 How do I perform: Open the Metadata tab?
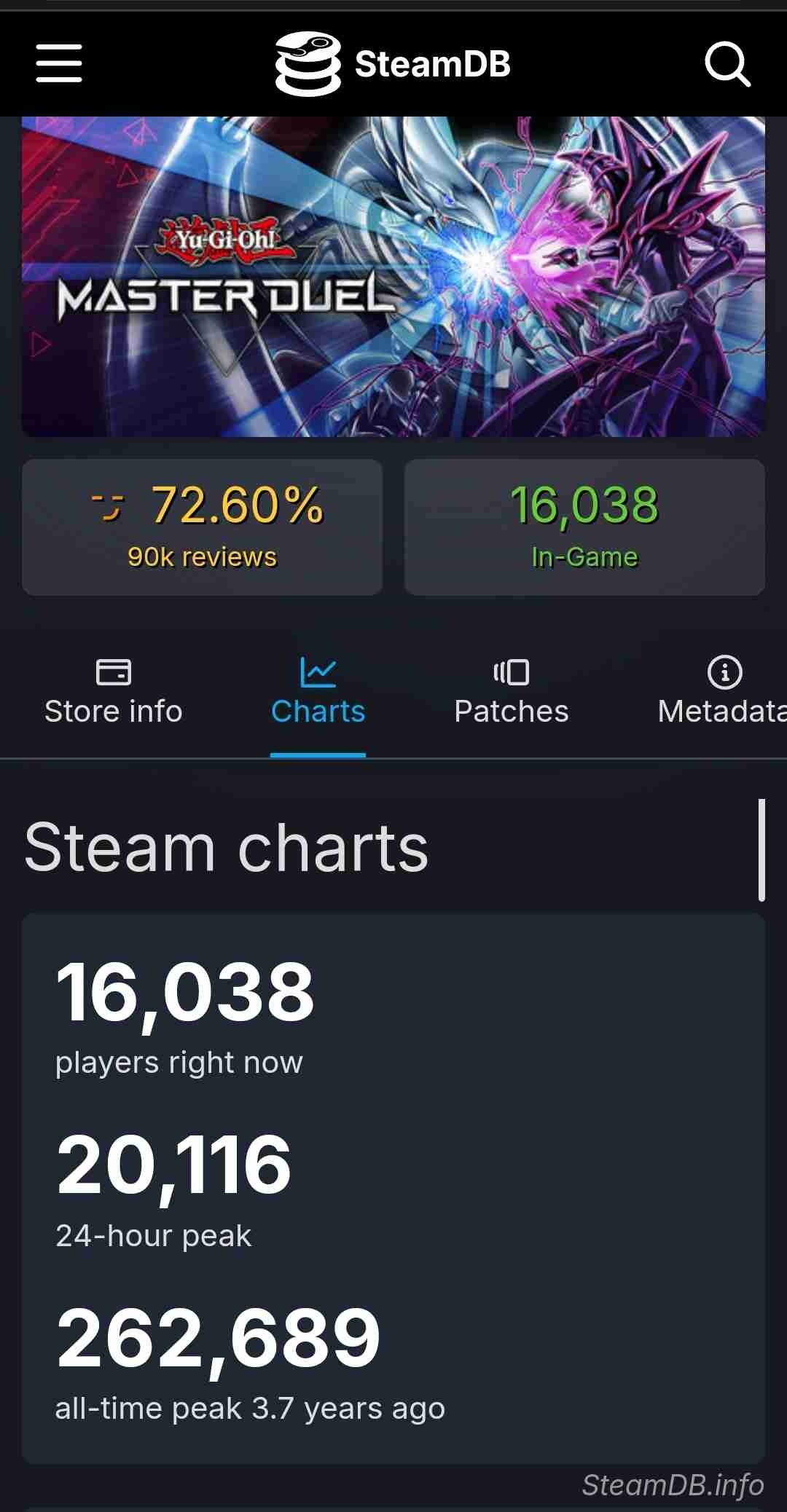722,692
